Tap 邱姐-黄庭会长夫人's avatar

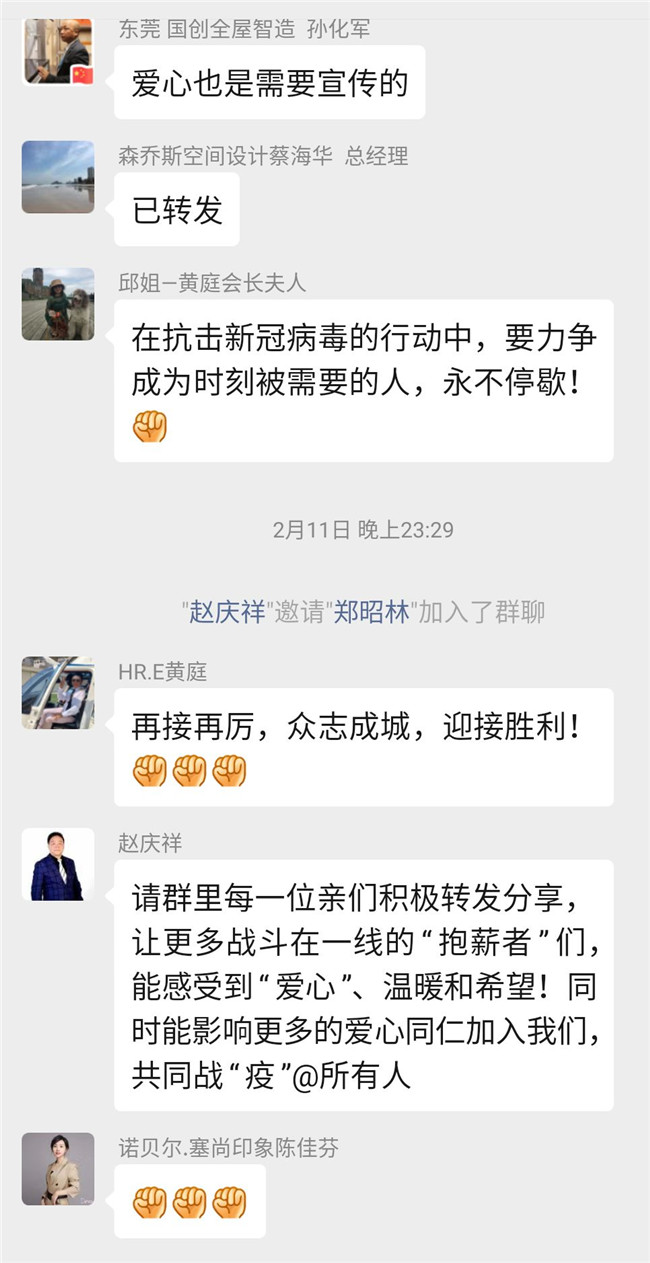click(58, 304)
